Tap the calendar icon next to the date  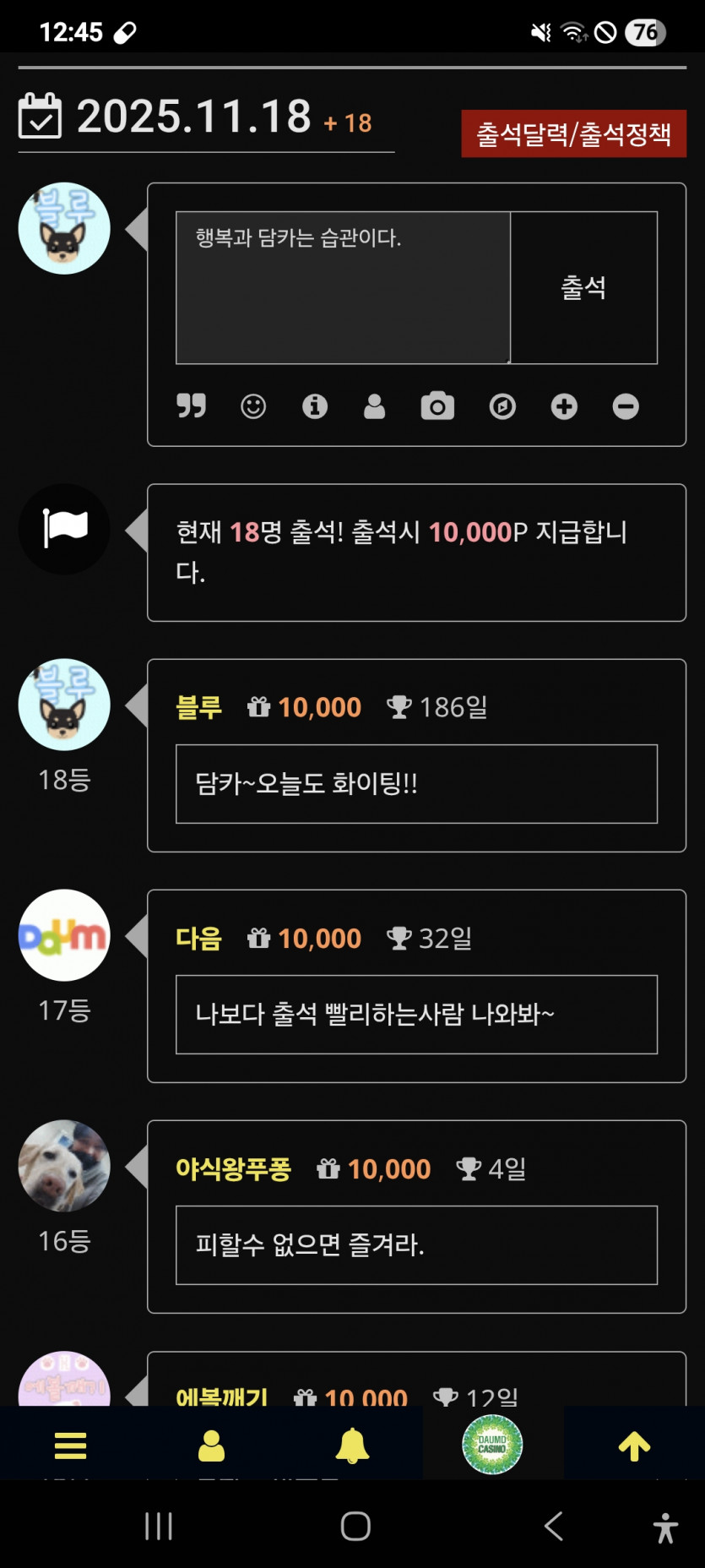pos(40,116)
